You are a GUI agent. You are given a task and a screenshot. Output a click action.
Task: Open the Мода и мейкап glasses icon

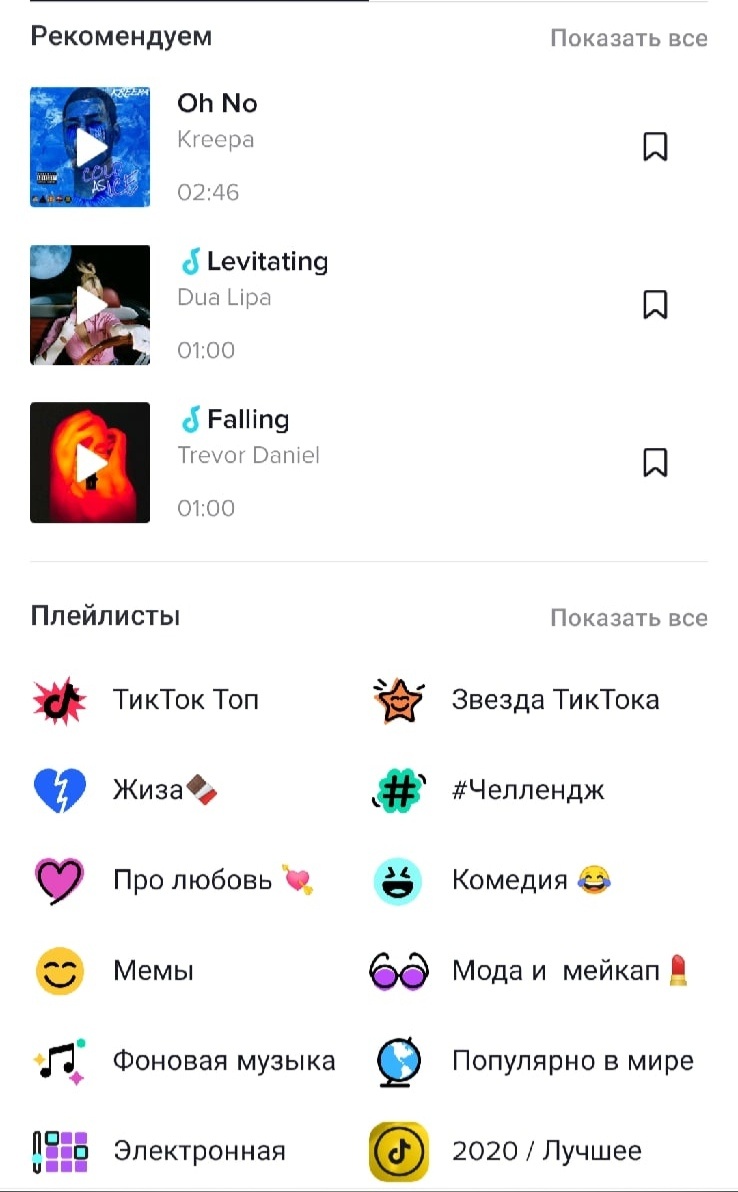pos(398,969)
